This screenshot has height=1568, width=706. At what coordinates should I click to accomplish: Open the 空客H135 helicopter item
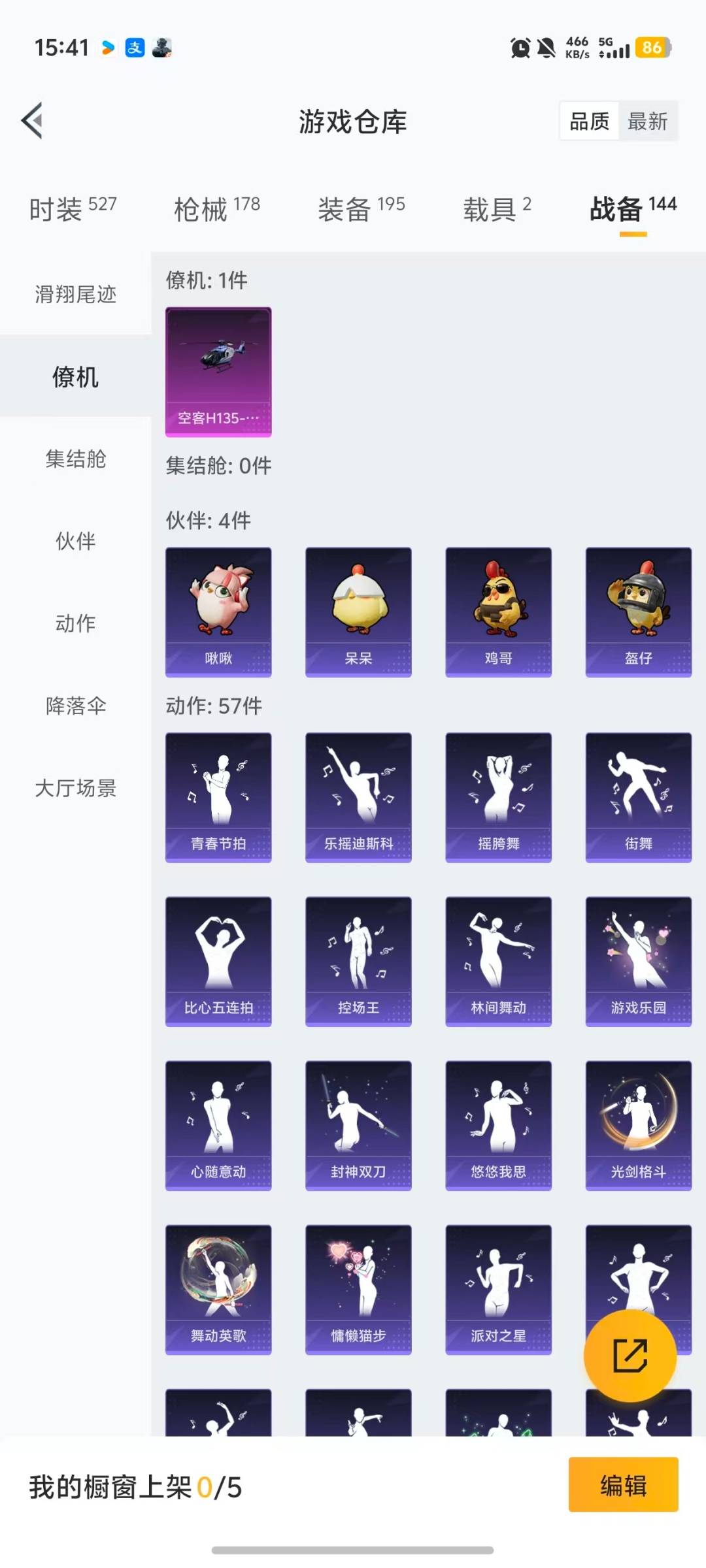click(x=218, y=371)
